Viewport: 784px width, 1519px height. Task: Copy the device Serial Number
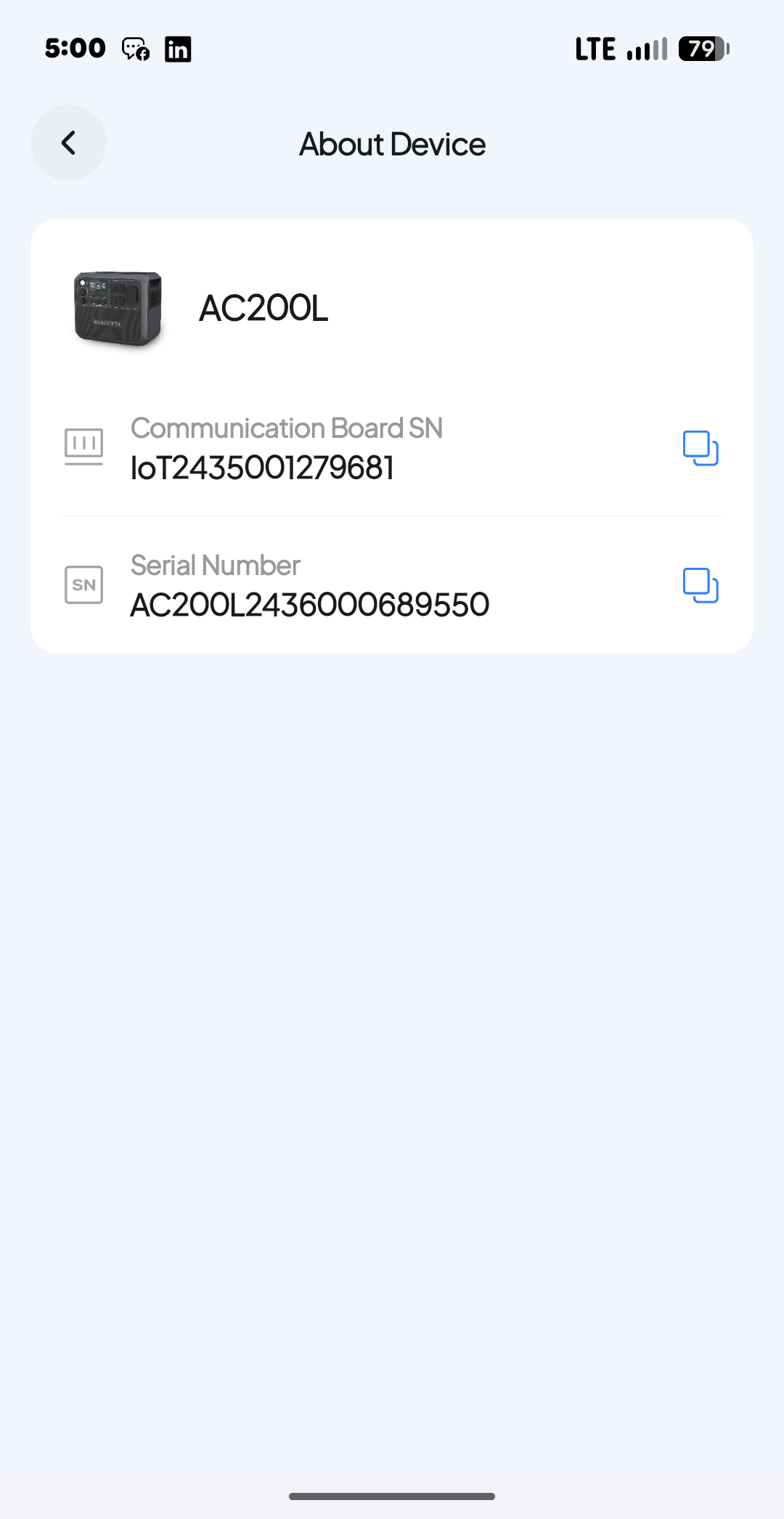[x=700, y=585]
